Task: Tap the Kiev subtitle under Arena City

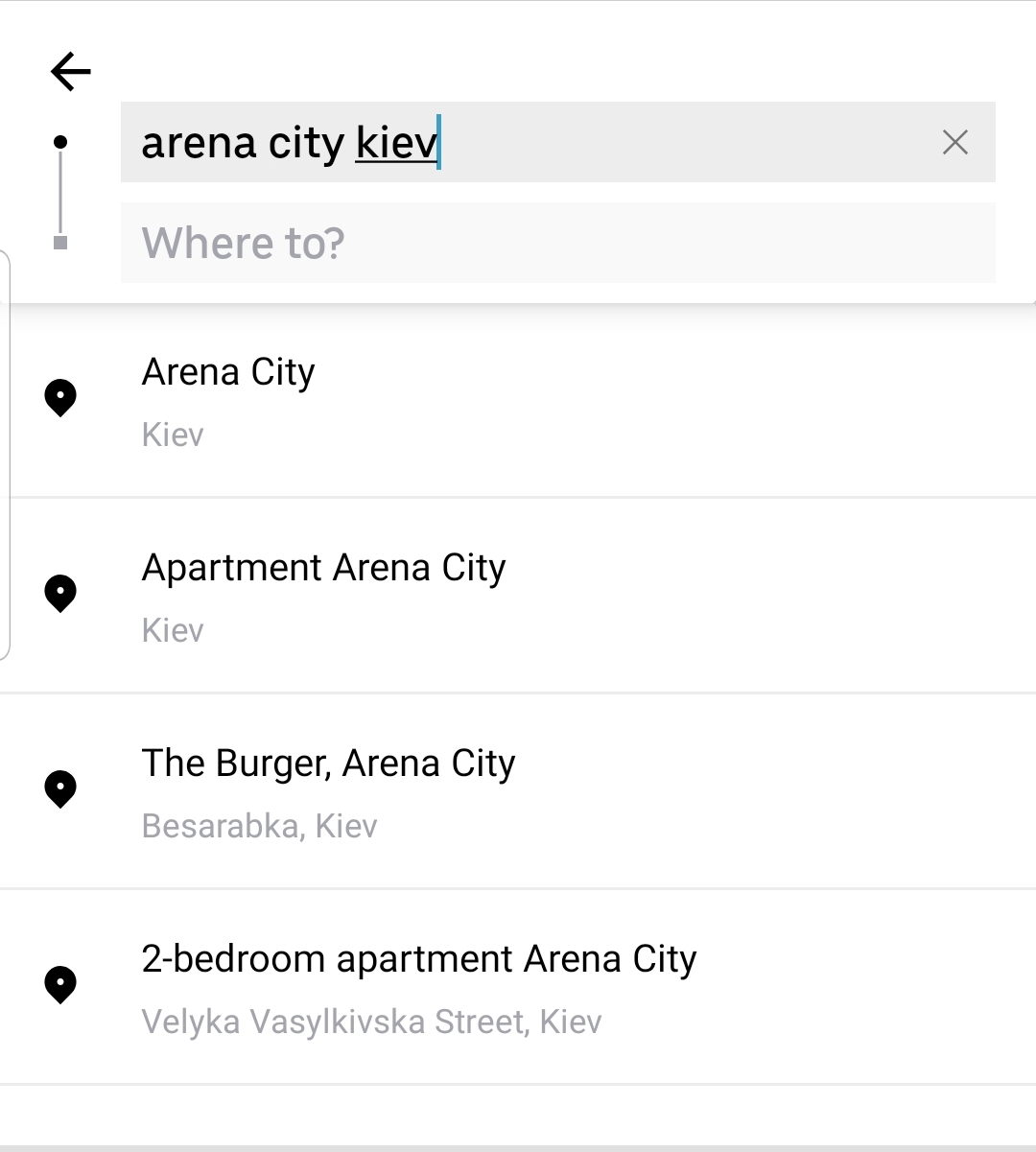Action: pos(173,435)
